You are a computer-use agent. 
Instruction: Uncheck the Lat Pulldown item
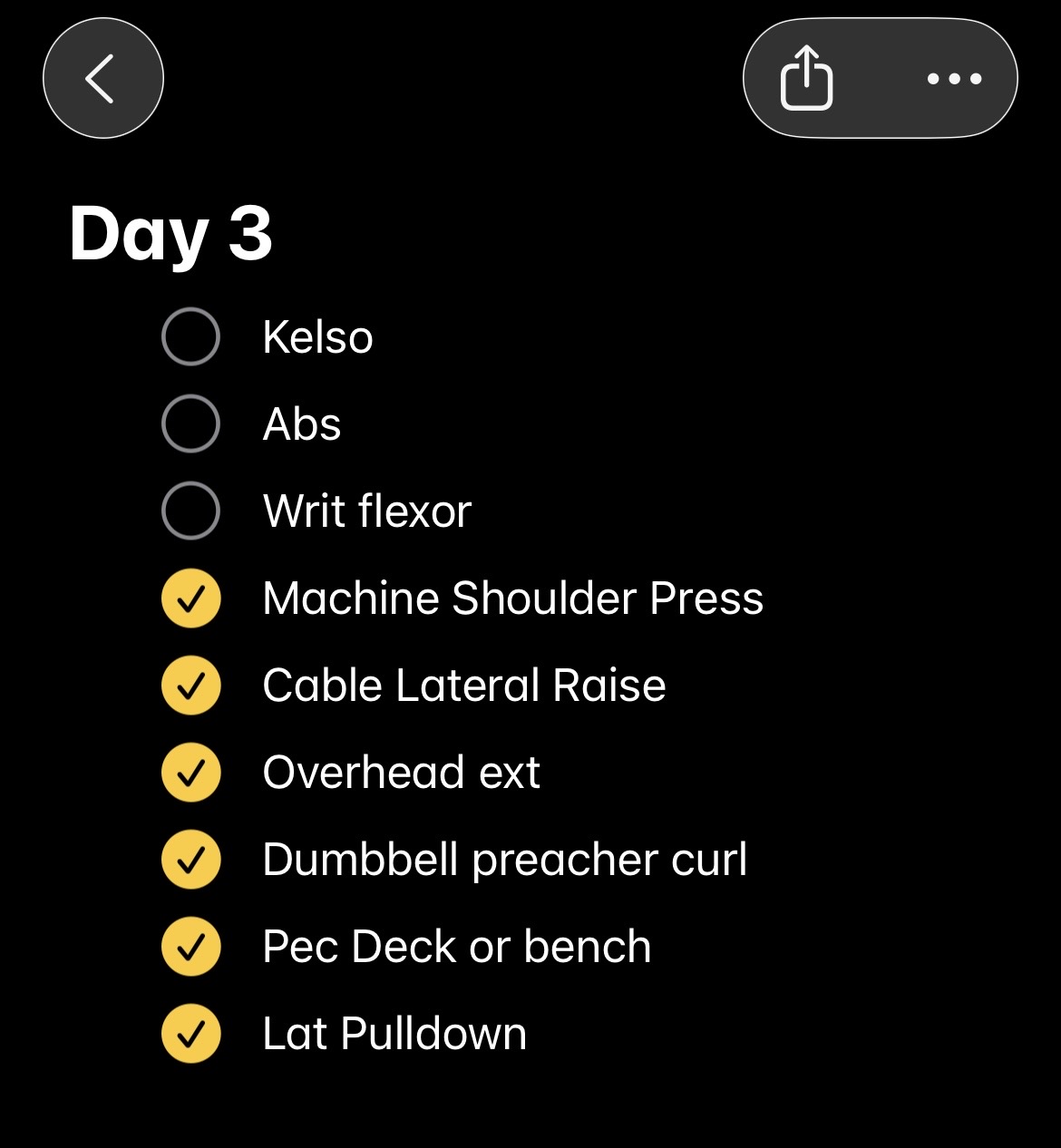(190, 1034)
